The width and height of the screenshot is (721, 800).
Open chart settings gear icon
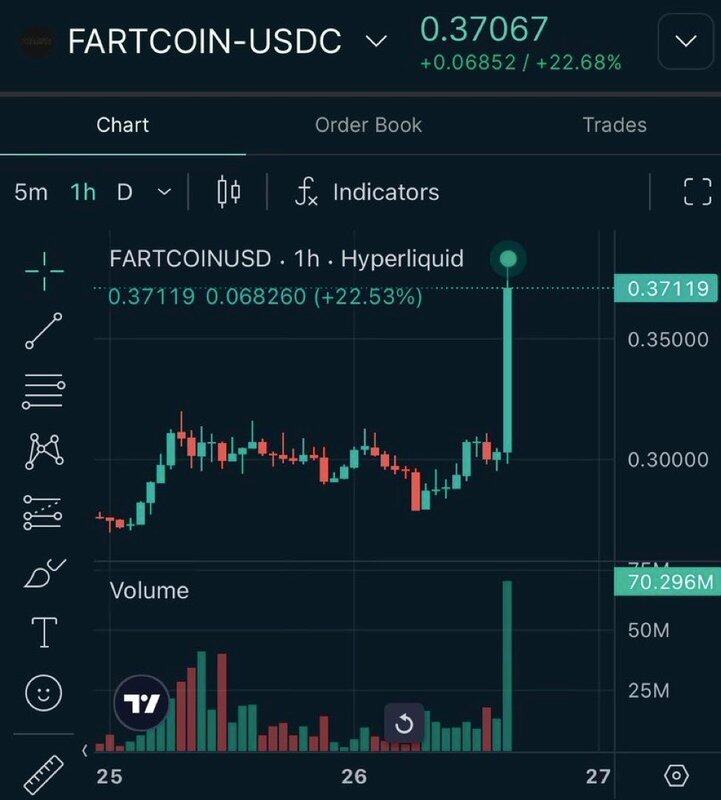tap(676, 776)
